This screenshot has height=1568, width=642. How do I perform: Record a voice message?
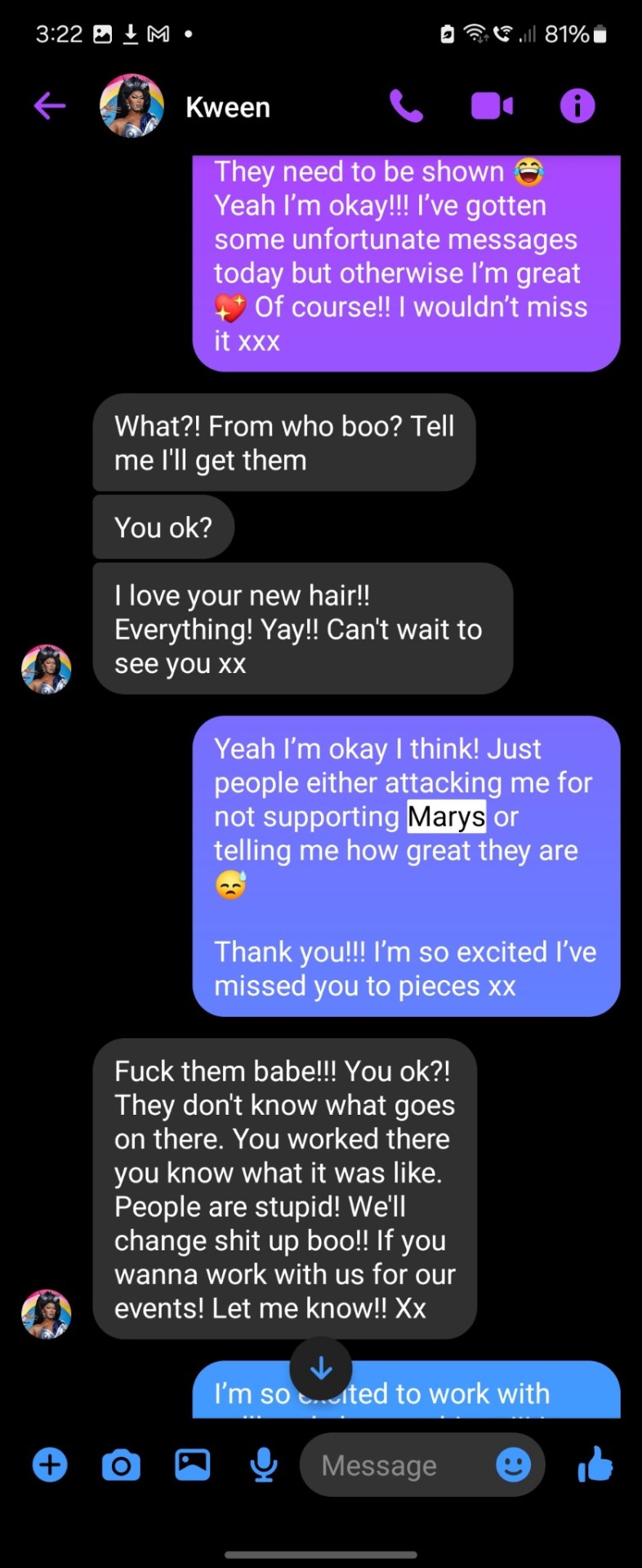click(x=263, y=1464)
